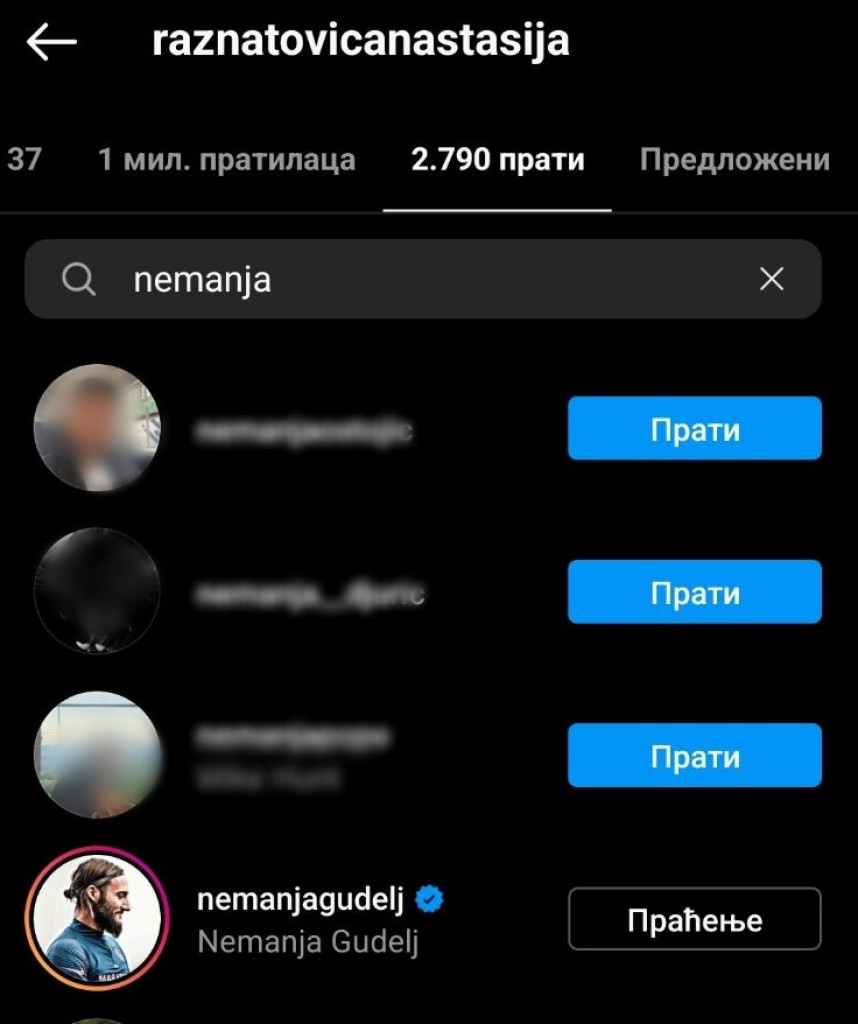Go back with the arrow icon
This screenshot has width=858, height=1024.
pos(52,42)
